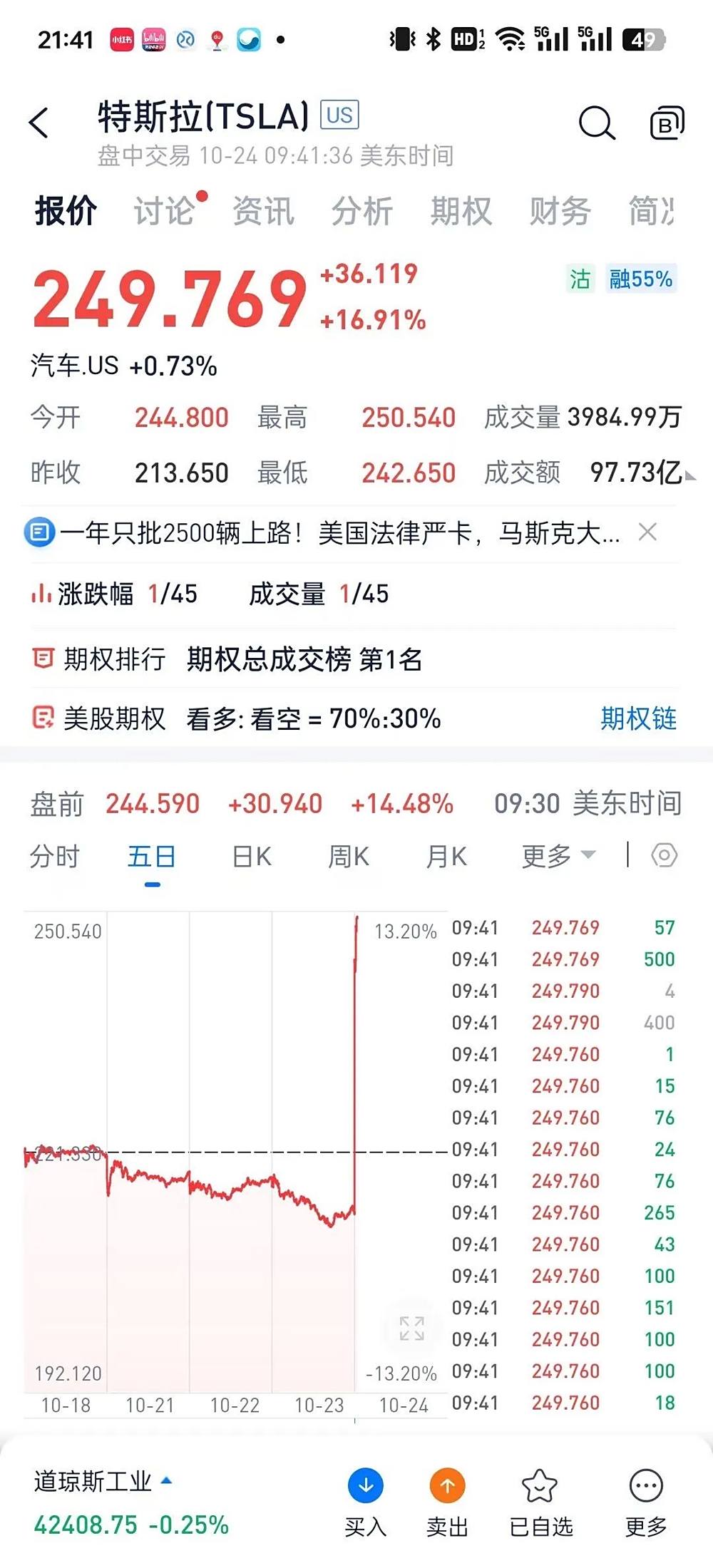This screenshot has width=713, height=1568.
Task: Open the 期权链 link
Action: pos(638,718)
